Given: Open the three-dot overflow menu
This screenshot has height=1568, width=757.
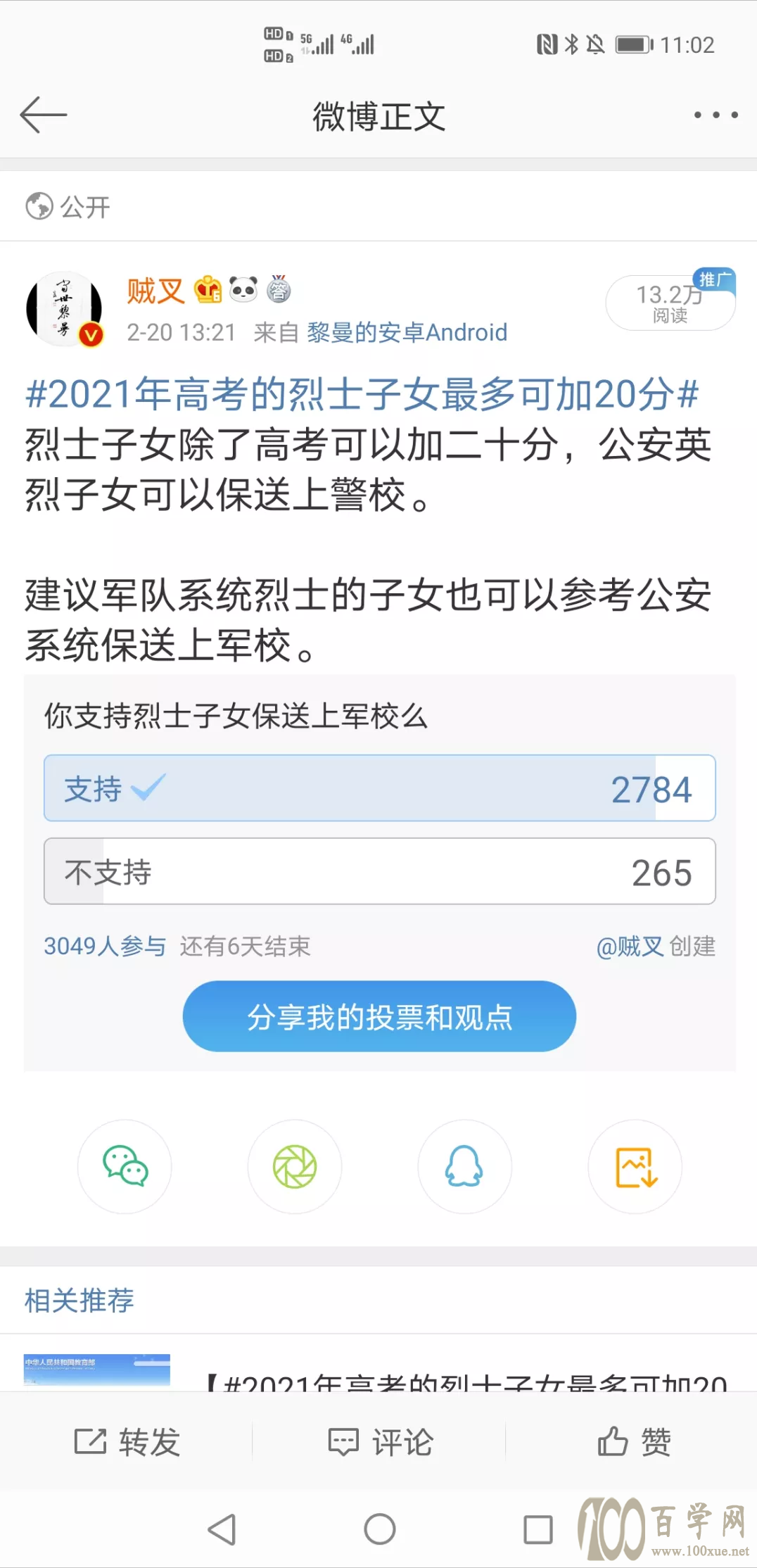Looking at the screenshot, I should point(715,115).
